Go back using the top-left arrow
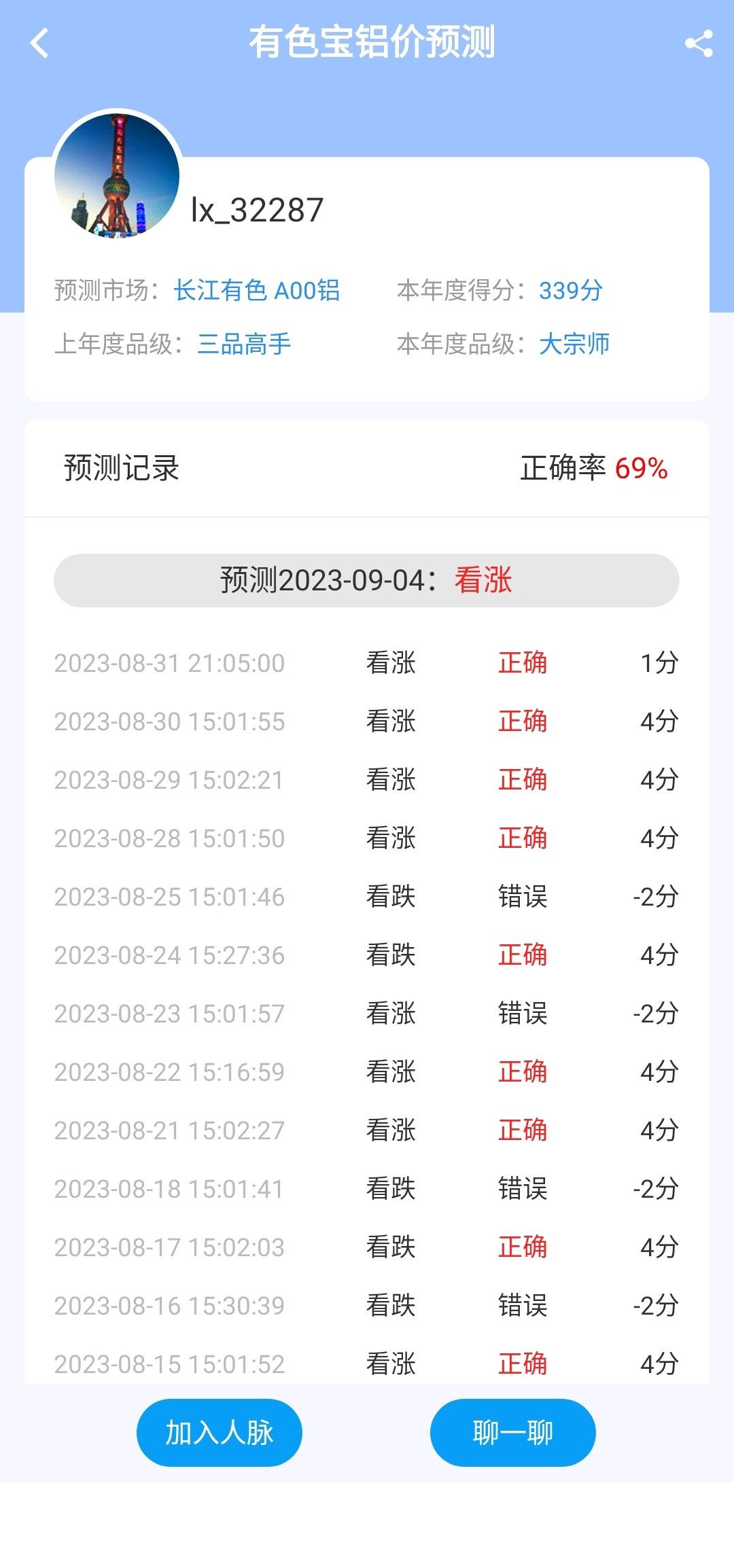This screenshot has width=734, height=1568. tap(39, 43)
